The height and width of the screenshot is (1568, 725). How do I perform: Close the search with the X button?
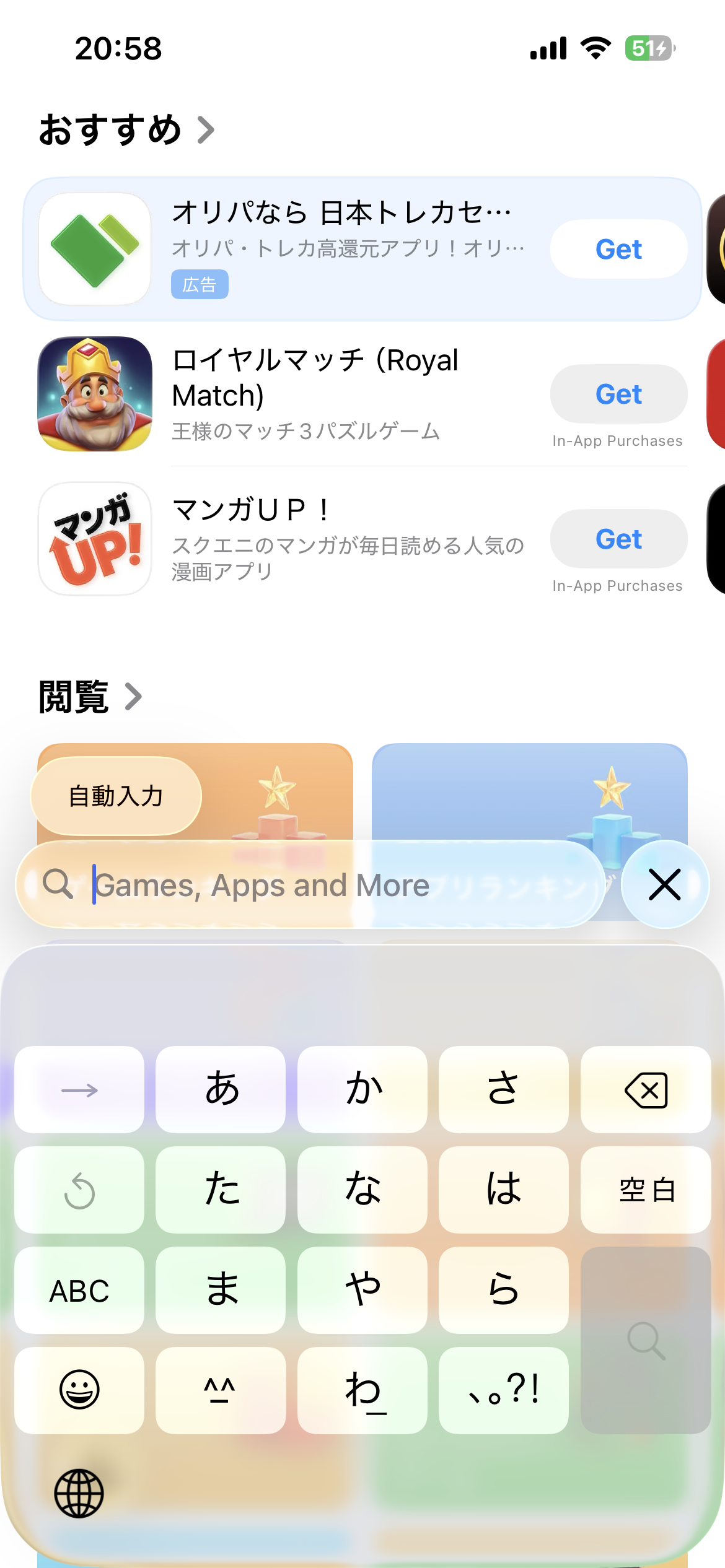[664, 884]
